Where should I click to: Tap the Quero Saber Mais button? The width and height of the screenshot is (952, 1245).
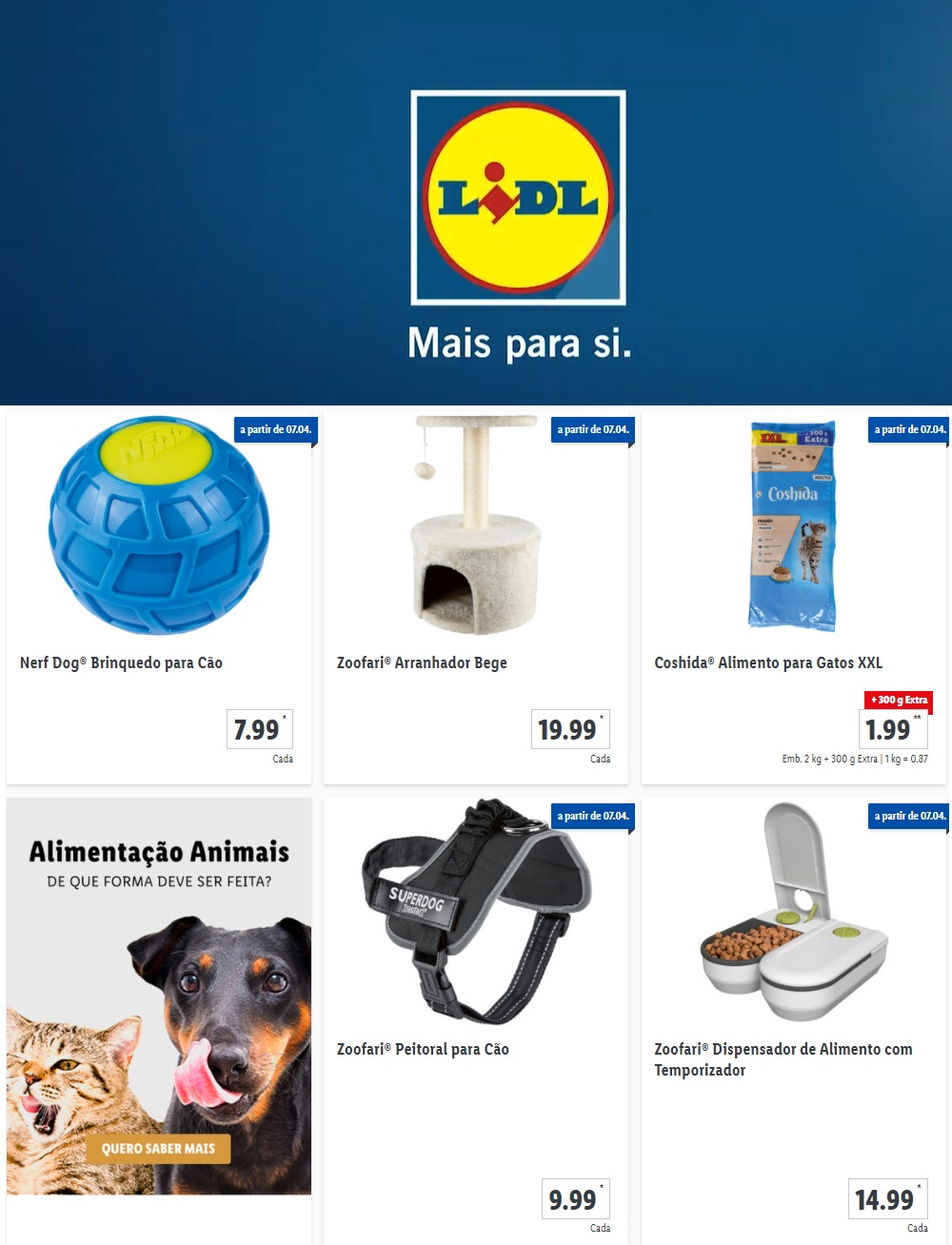[159, 1148]
